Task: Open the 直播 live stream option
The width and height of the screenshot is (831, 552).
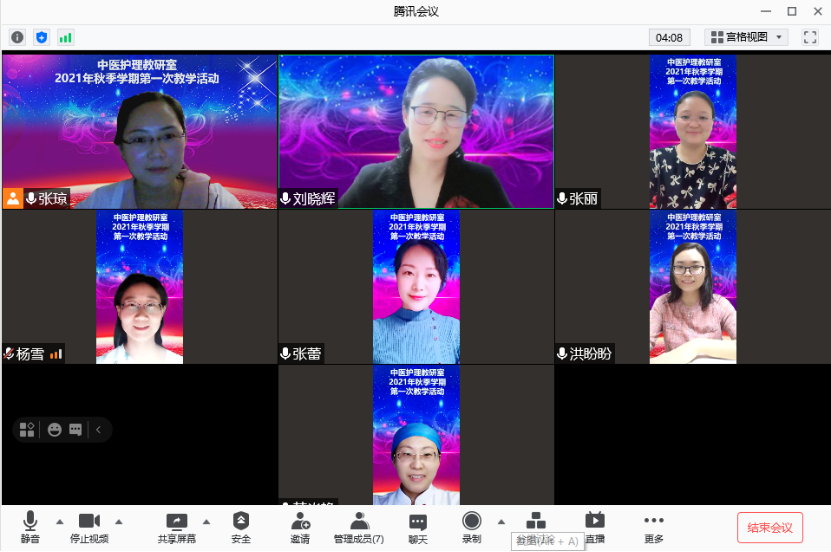Action: tap(595, 527)
